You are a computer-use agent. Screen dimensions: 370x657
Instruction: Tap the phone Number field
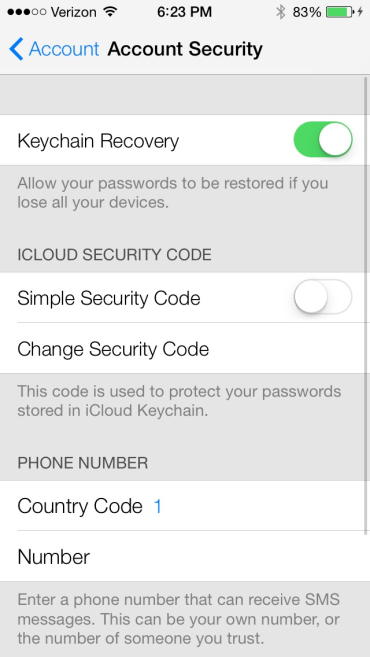tap(185, 556)
